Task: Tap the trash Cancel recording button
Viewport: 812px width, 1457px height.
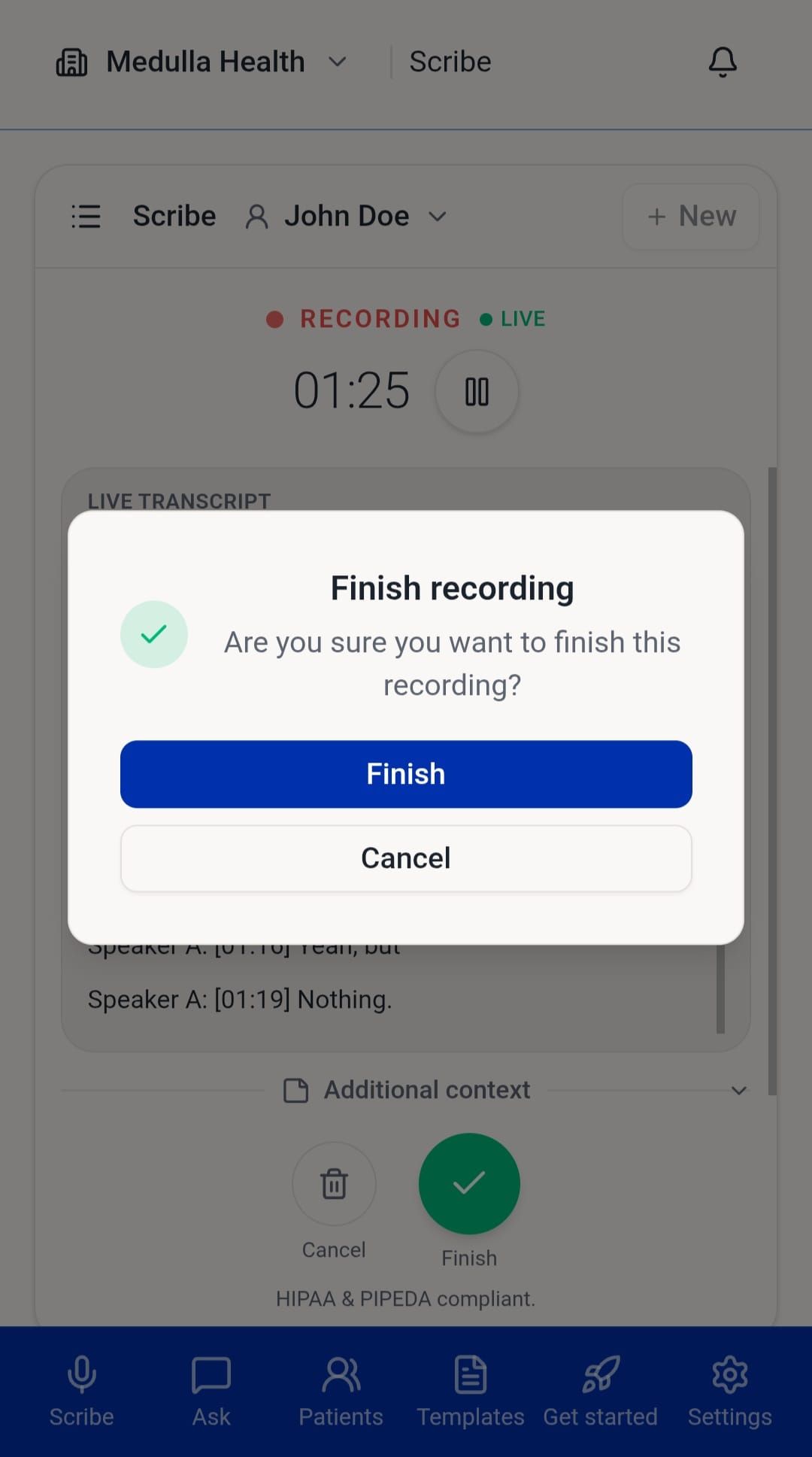Action: click(334, 1184)
